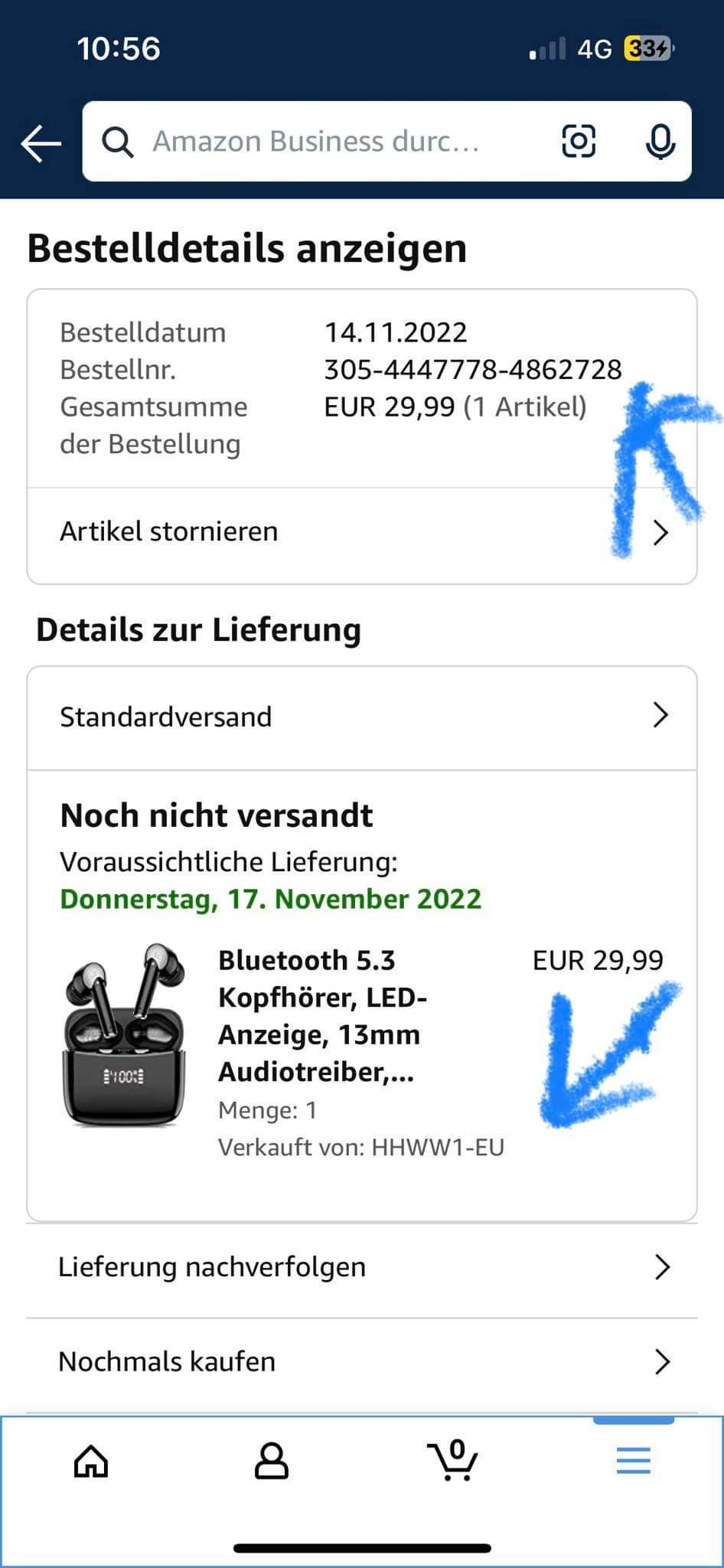Start voice search with the microphone
The height and width of the screenshot is (1568, 724).
tap(660, 142)
